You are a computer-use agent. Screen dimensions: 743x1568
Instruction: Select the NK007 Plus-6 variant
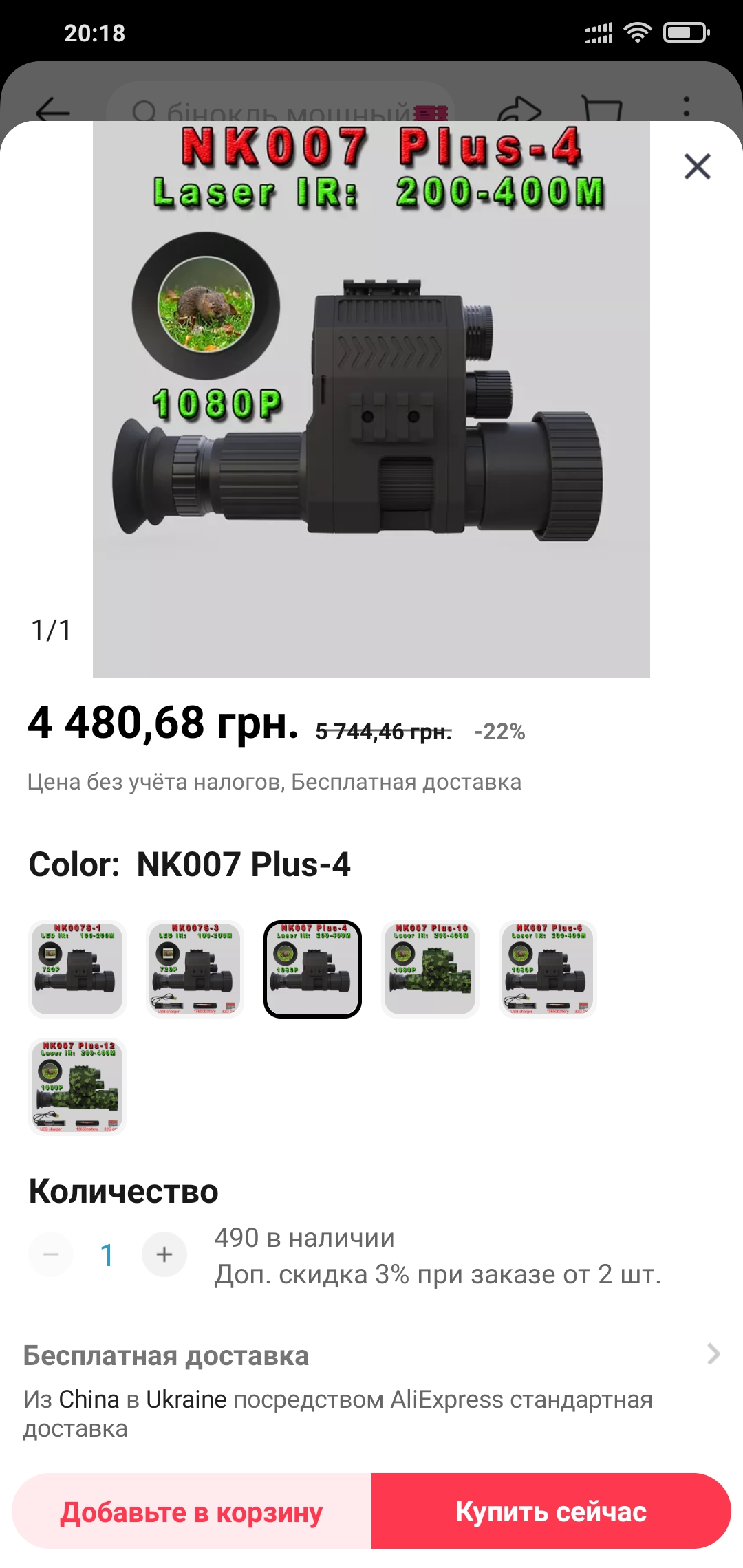[x=548, y=969]
